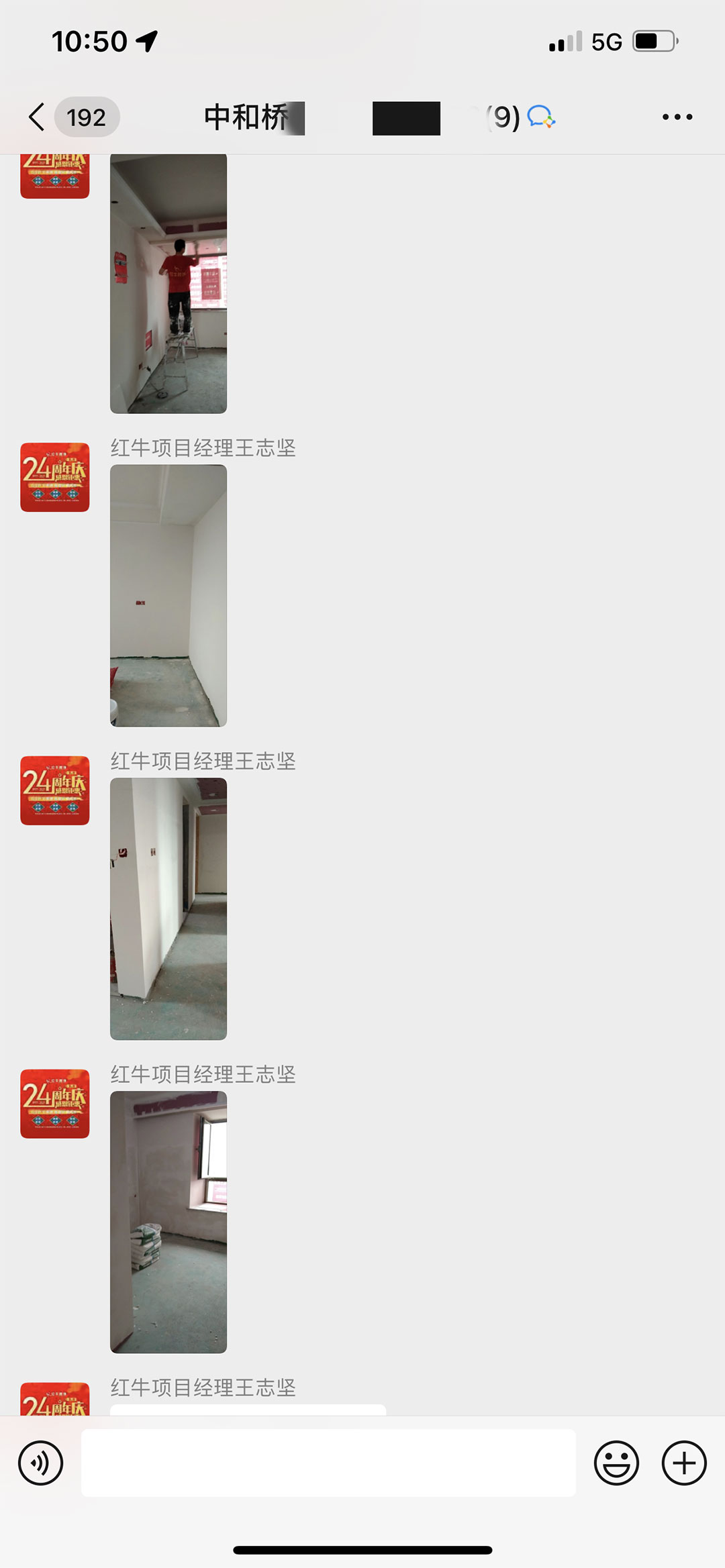View photo of empty white-walled room
The width and height of the screenshot is (725, 1568).
coord(168,595)
